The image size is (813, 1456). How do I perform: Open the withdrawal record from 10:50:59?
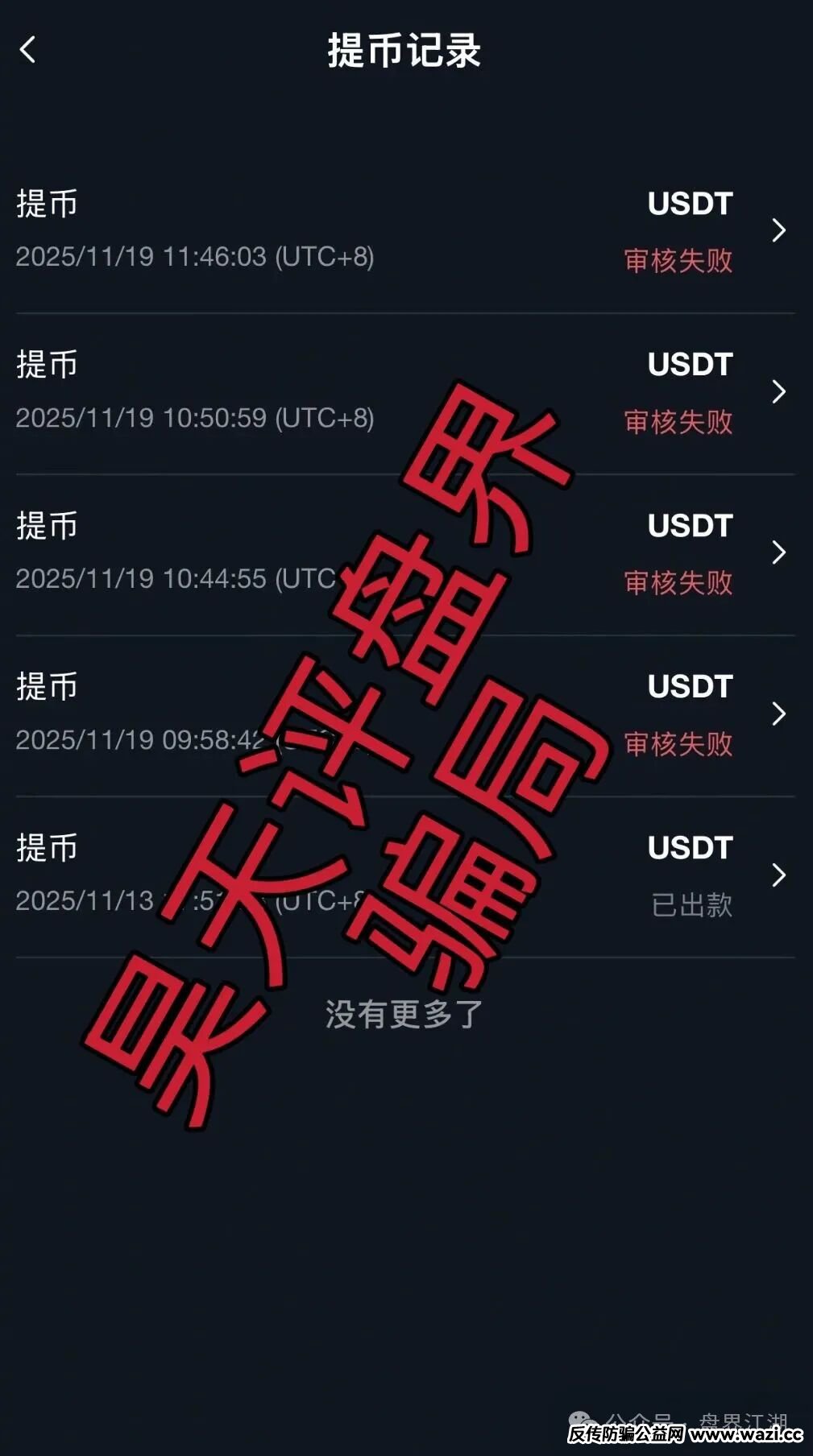(404, 392)
